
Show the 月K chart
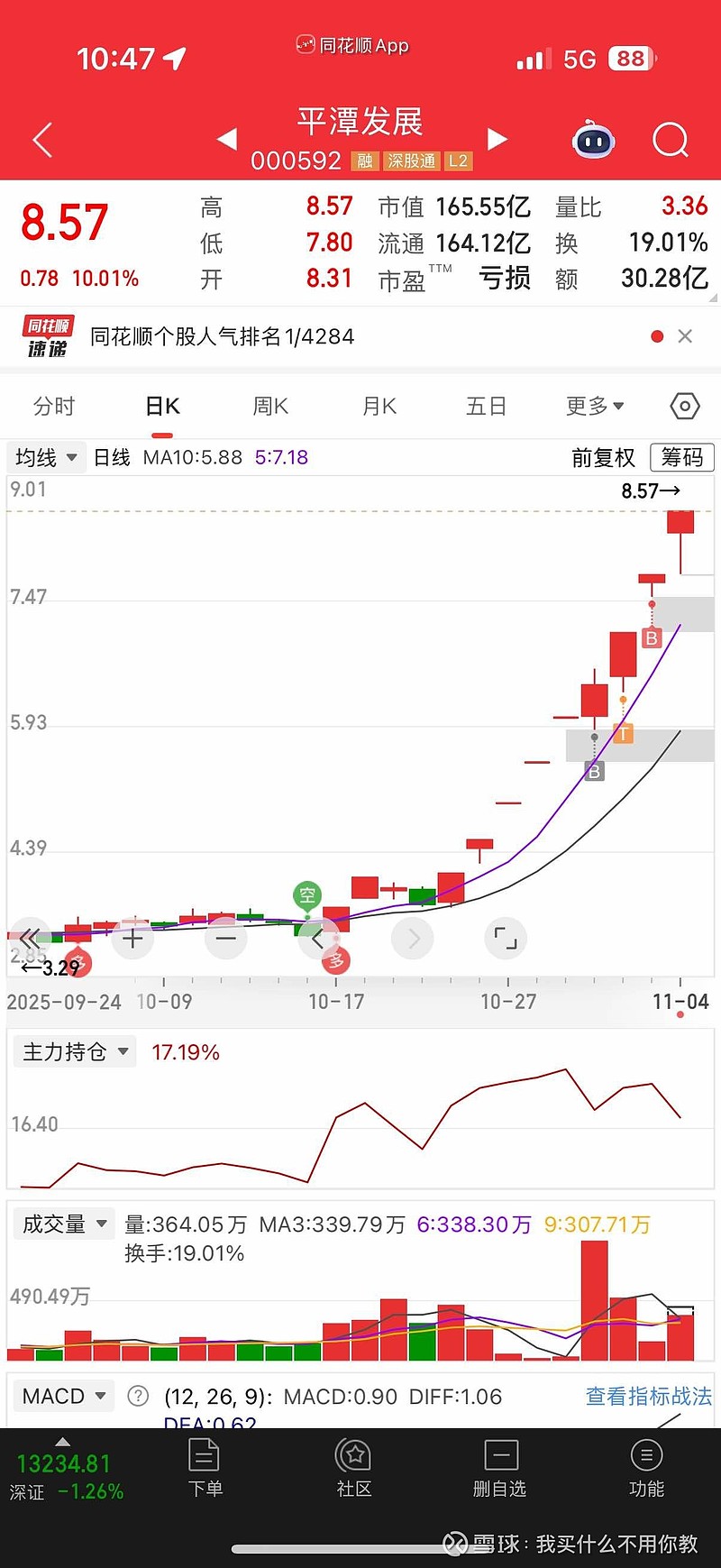(x=379, y=407)
